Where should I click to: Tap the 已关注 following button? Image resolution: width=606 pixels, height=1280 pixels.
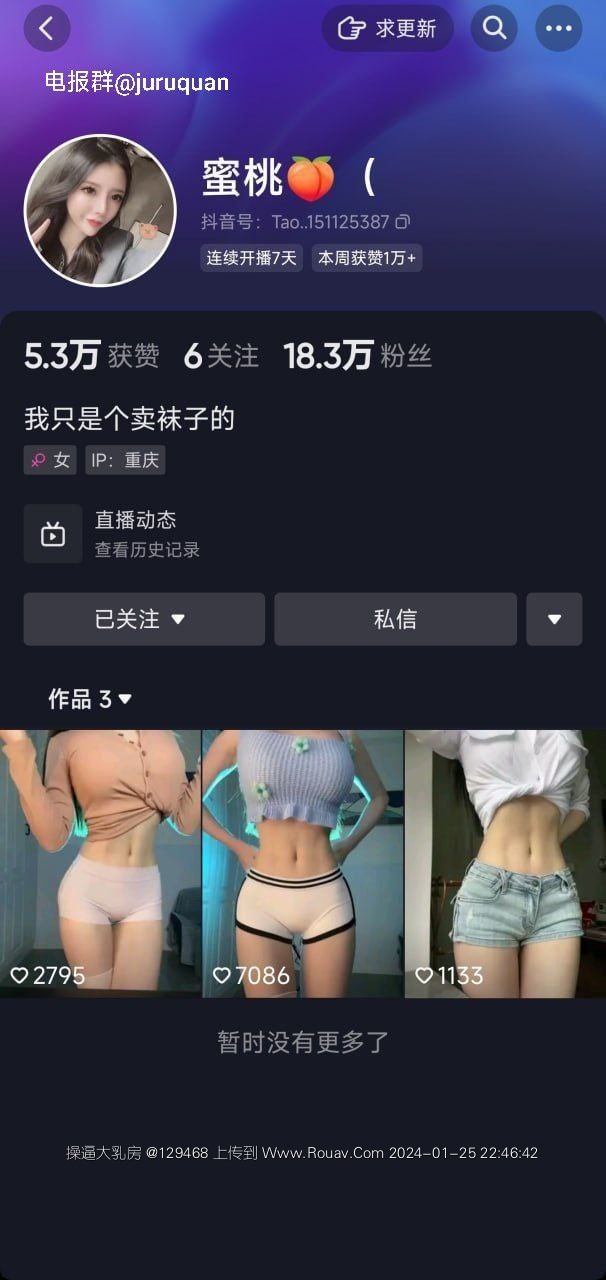point(144,619)
